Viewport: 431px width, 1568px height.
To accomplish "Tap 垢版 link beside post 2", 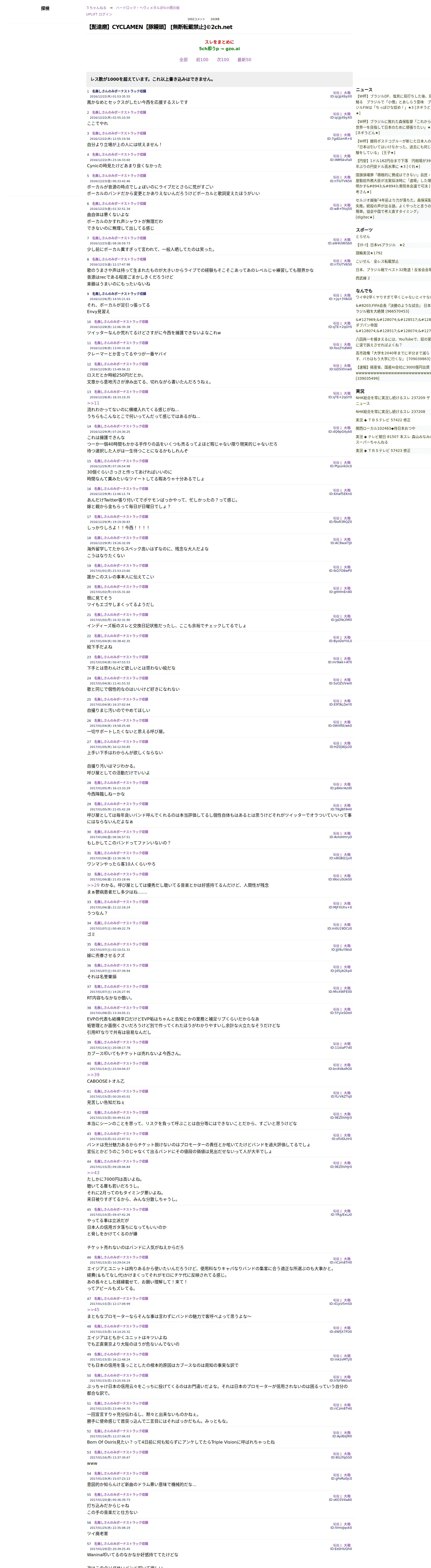I will [x=336, y=114].
